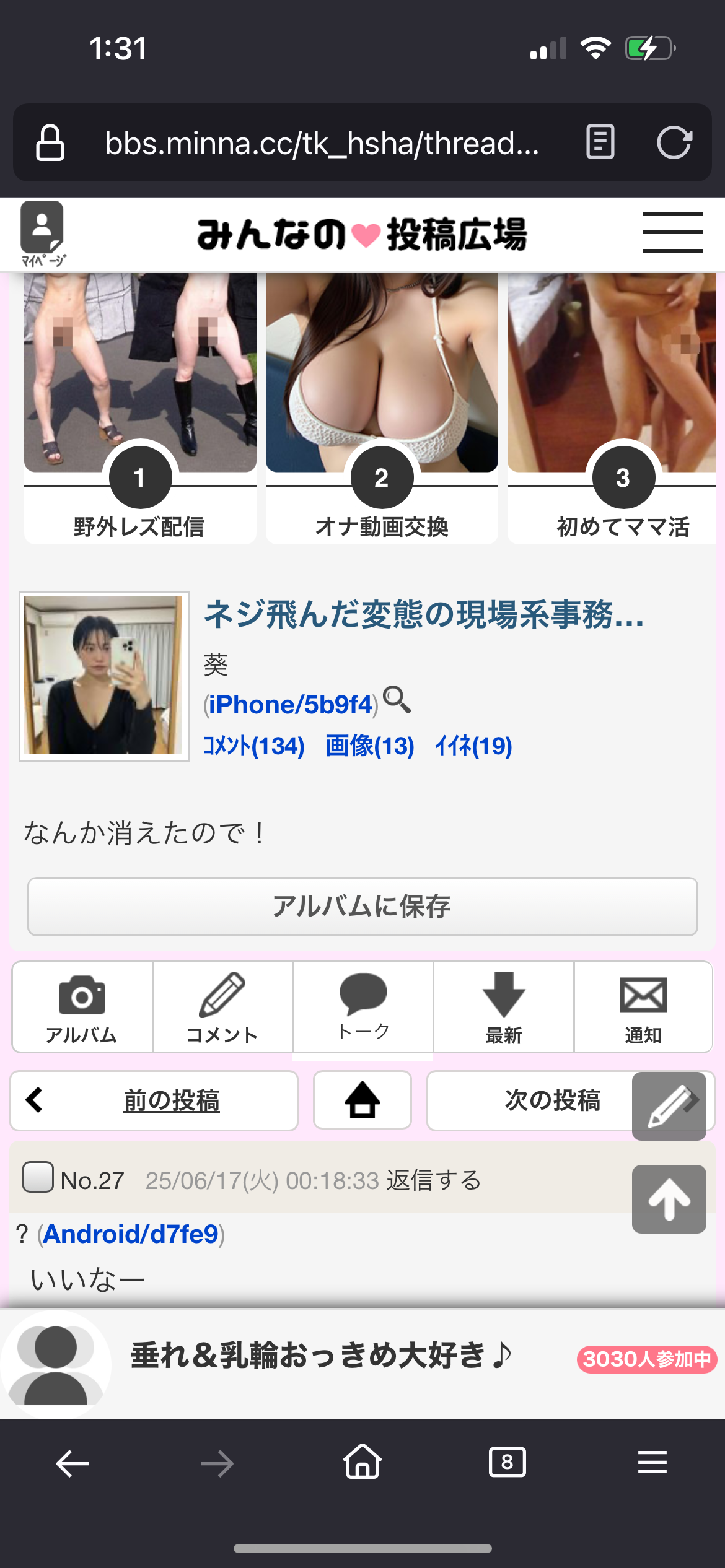The height and width of the screenshot is (1568, 725).
Task: View 画像(13) images link
Action: [x=370, y=746]
